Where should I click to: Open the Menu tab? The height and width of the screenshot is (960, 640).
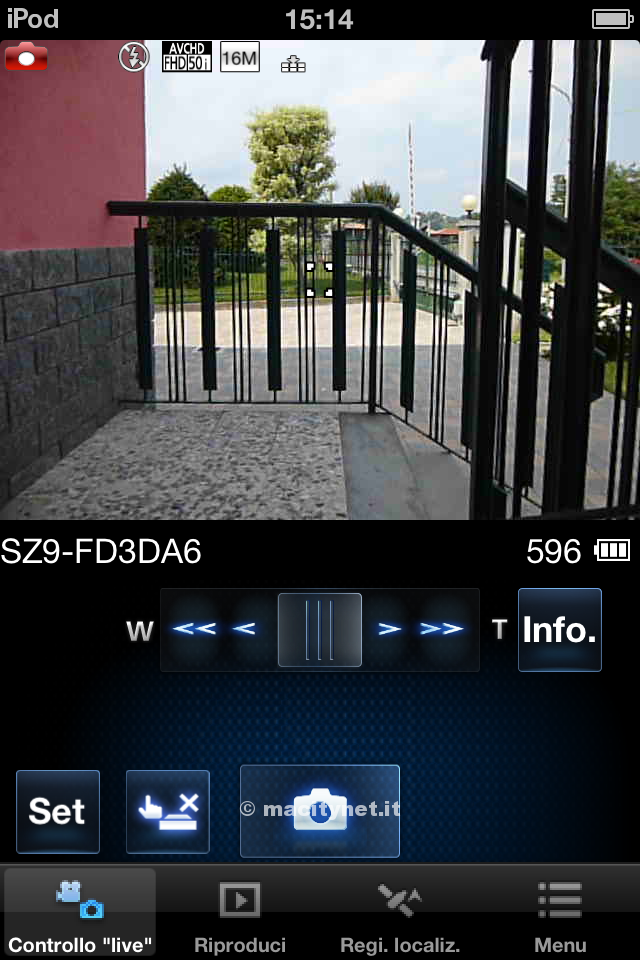560,915
